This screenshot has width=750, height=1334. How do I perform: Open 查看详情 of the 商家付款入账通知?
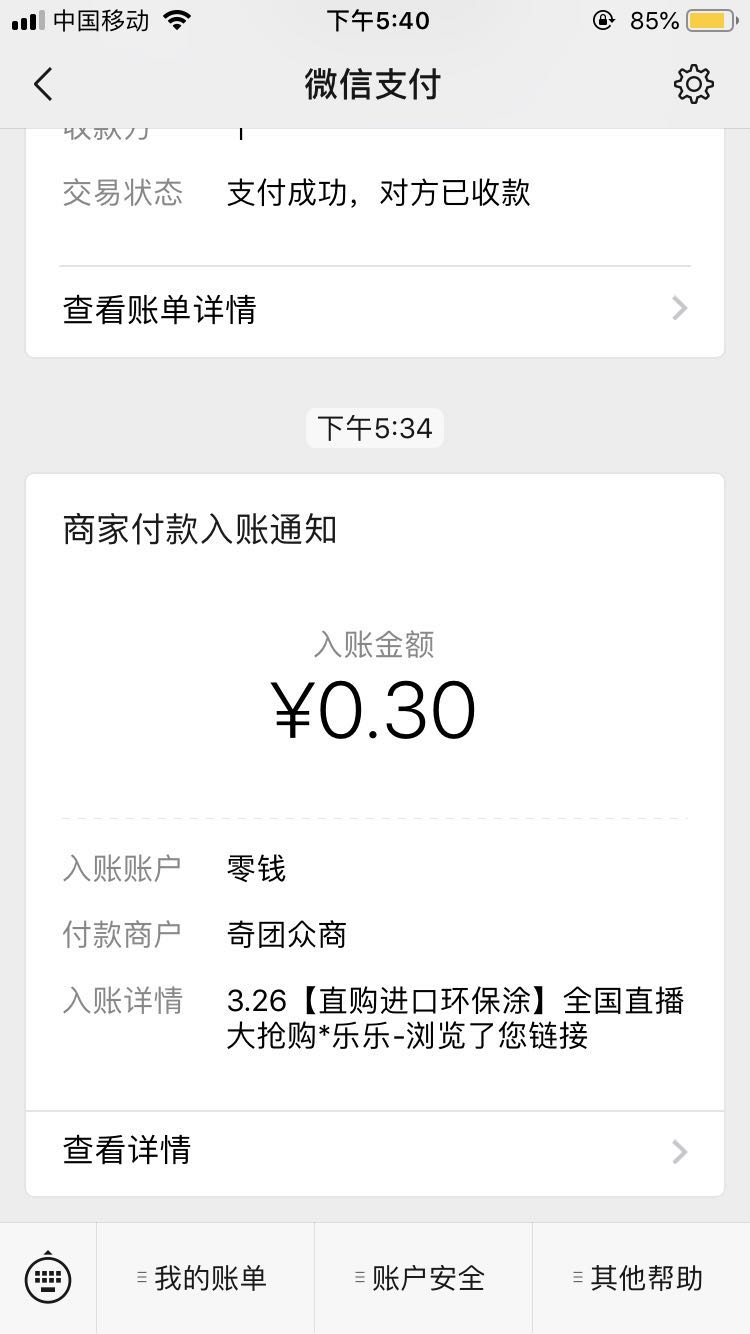(x=374, y=1151)
